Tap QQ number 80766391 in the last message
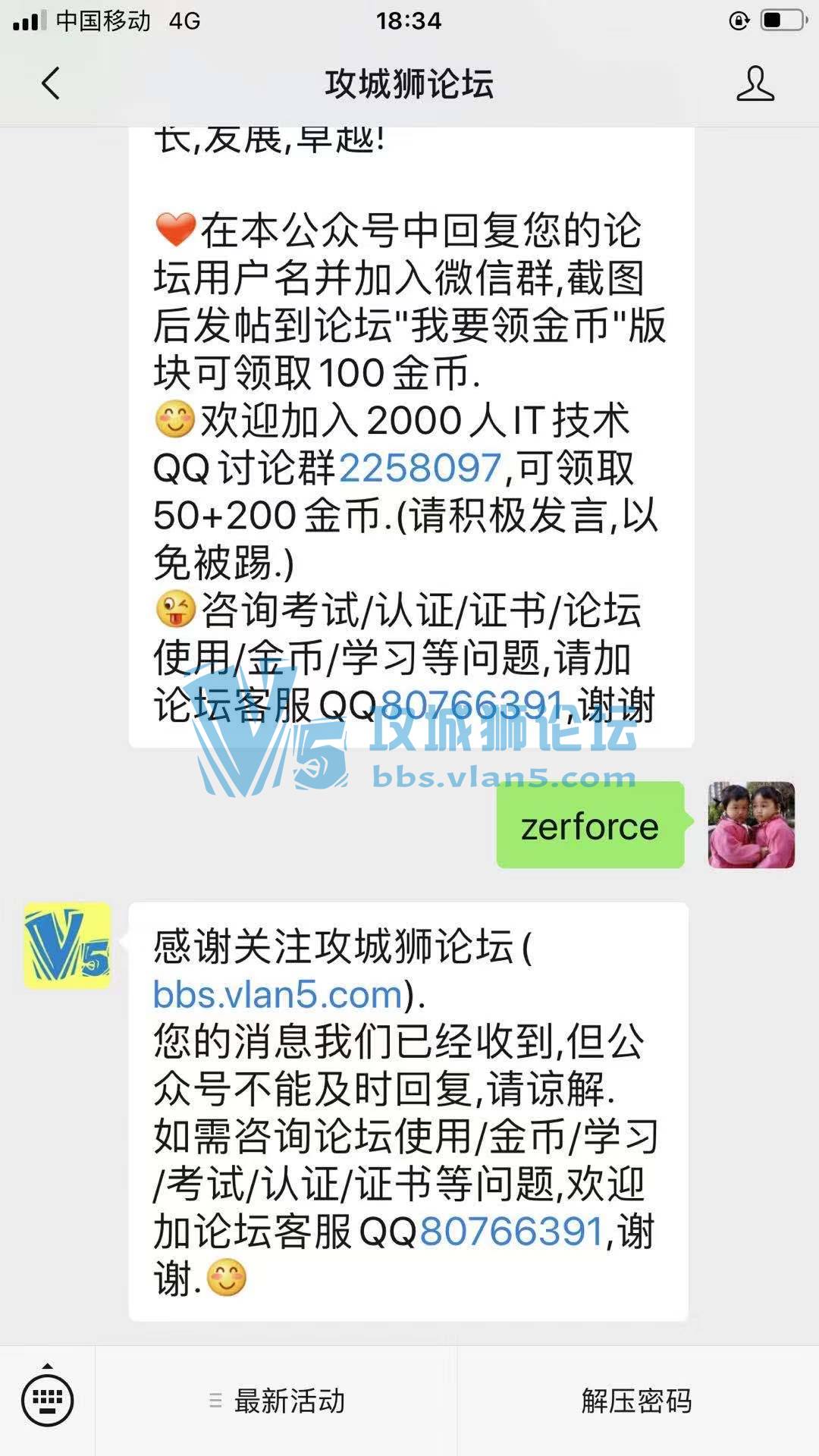The width and height of the screenshot is (819, 1456). (510, 1231)
